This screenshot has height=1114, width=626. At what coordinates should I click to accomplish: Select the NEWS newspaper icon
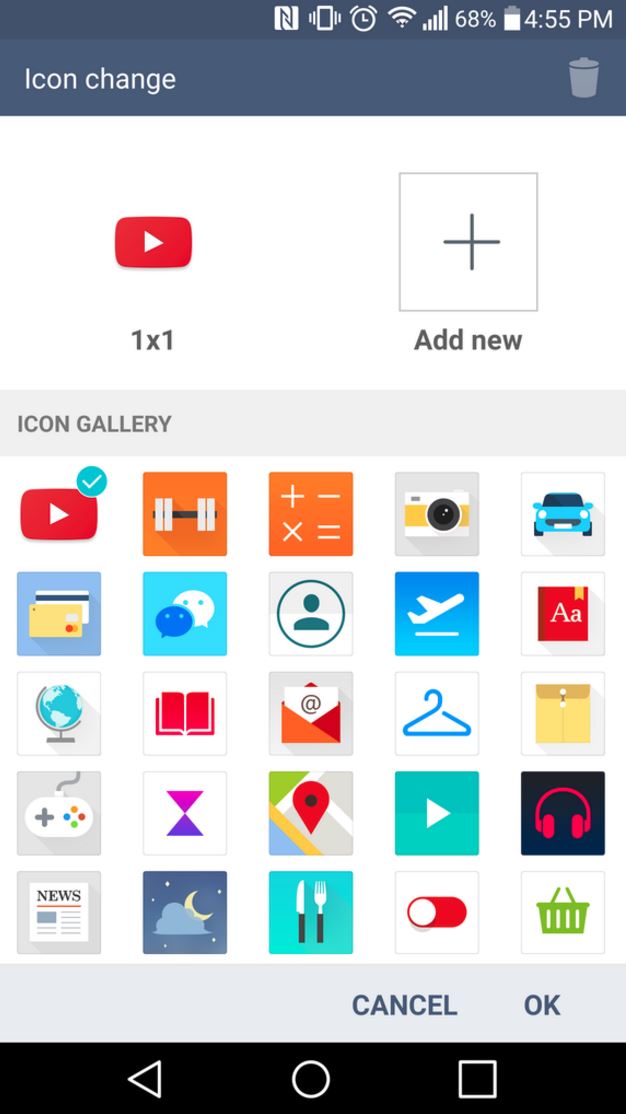[x=59, y=912]
